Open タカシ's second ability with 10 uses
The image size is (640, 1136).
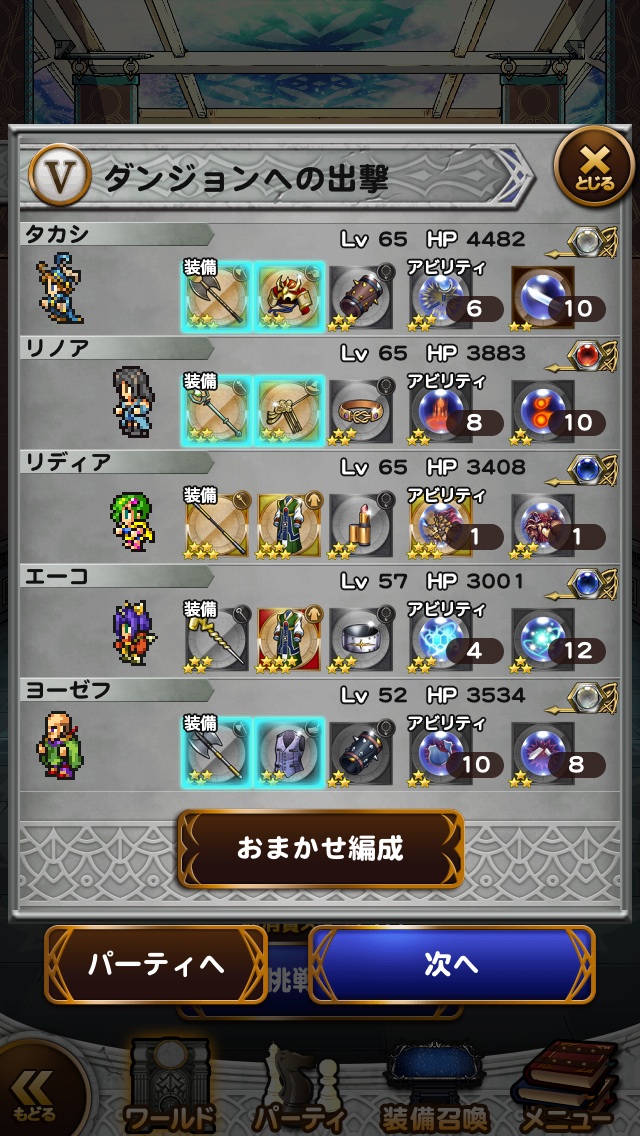tap(555, 294)
